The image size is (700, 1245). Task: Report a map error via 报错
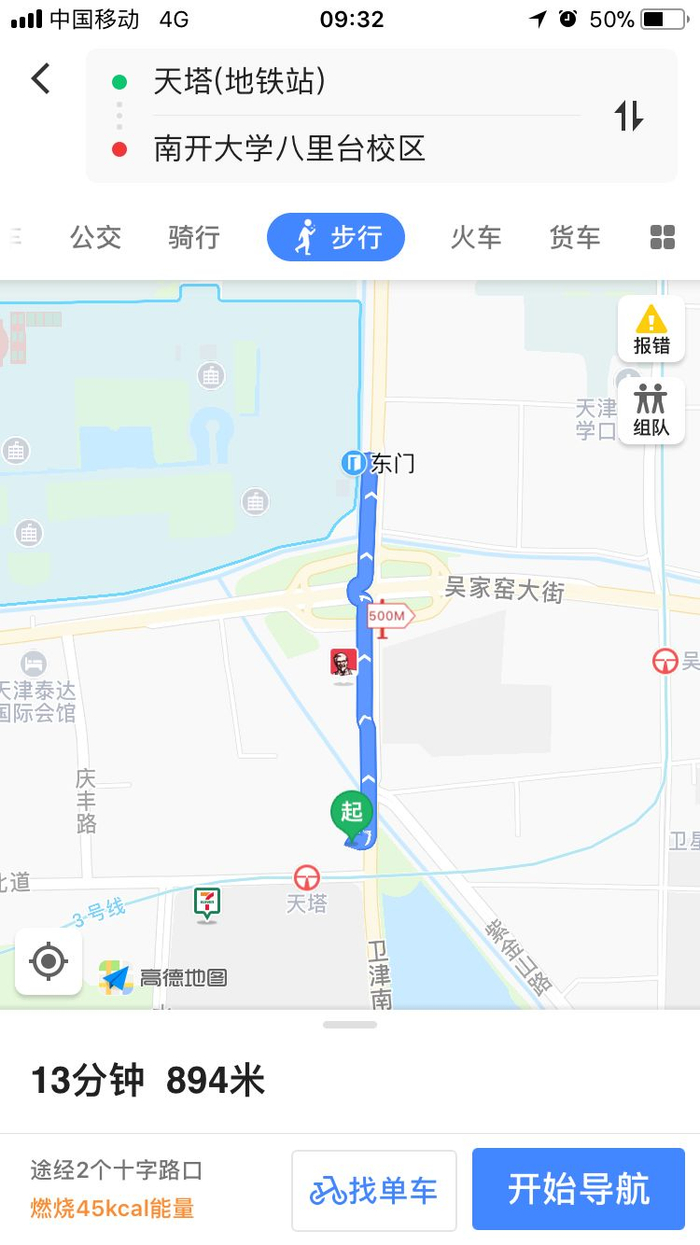pyautogui.click(x=651, y=330)
